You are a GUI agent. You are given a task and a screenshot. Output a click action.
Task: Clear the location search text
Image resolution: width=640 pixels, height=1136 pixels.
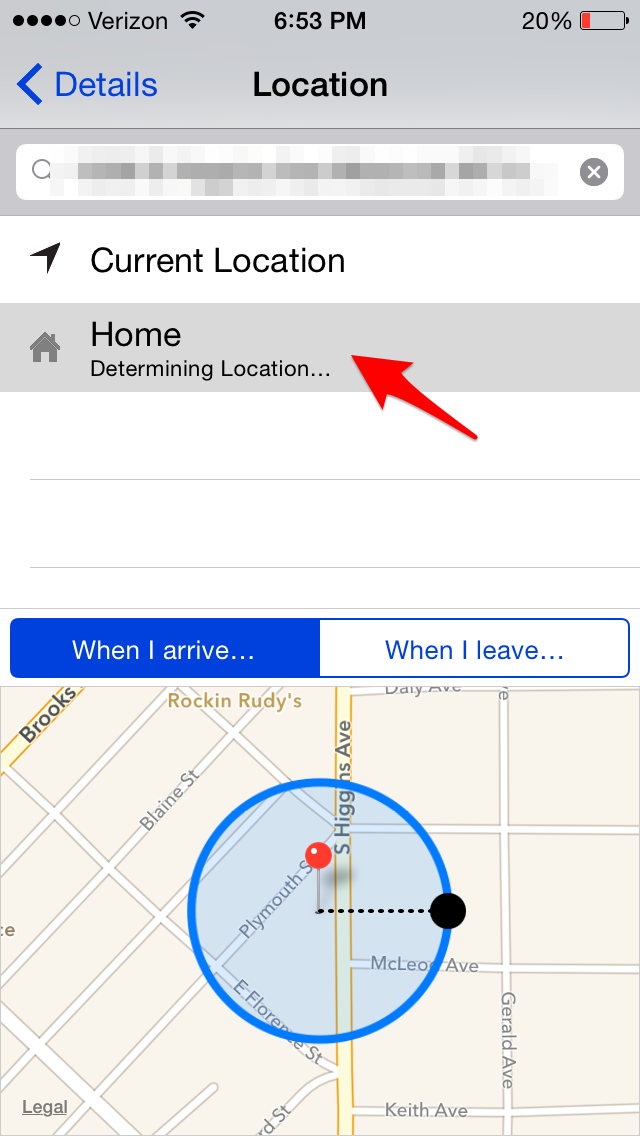point(594,172)
